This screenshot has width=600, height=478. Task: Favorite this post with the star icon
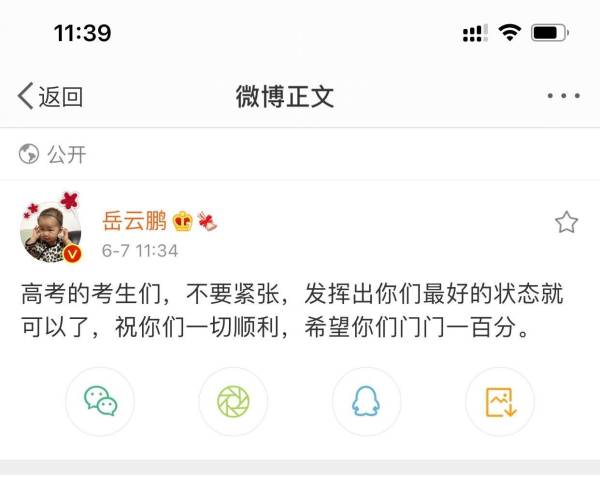566,222
